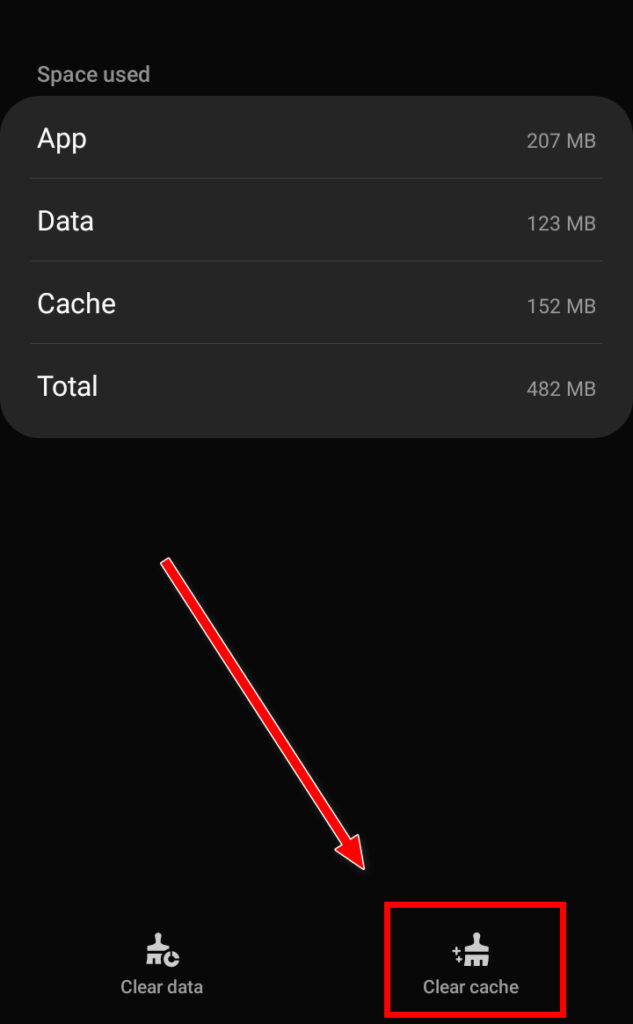633x1024 pixels.
Task: Tap the Clear cache button
Action: 471,966
